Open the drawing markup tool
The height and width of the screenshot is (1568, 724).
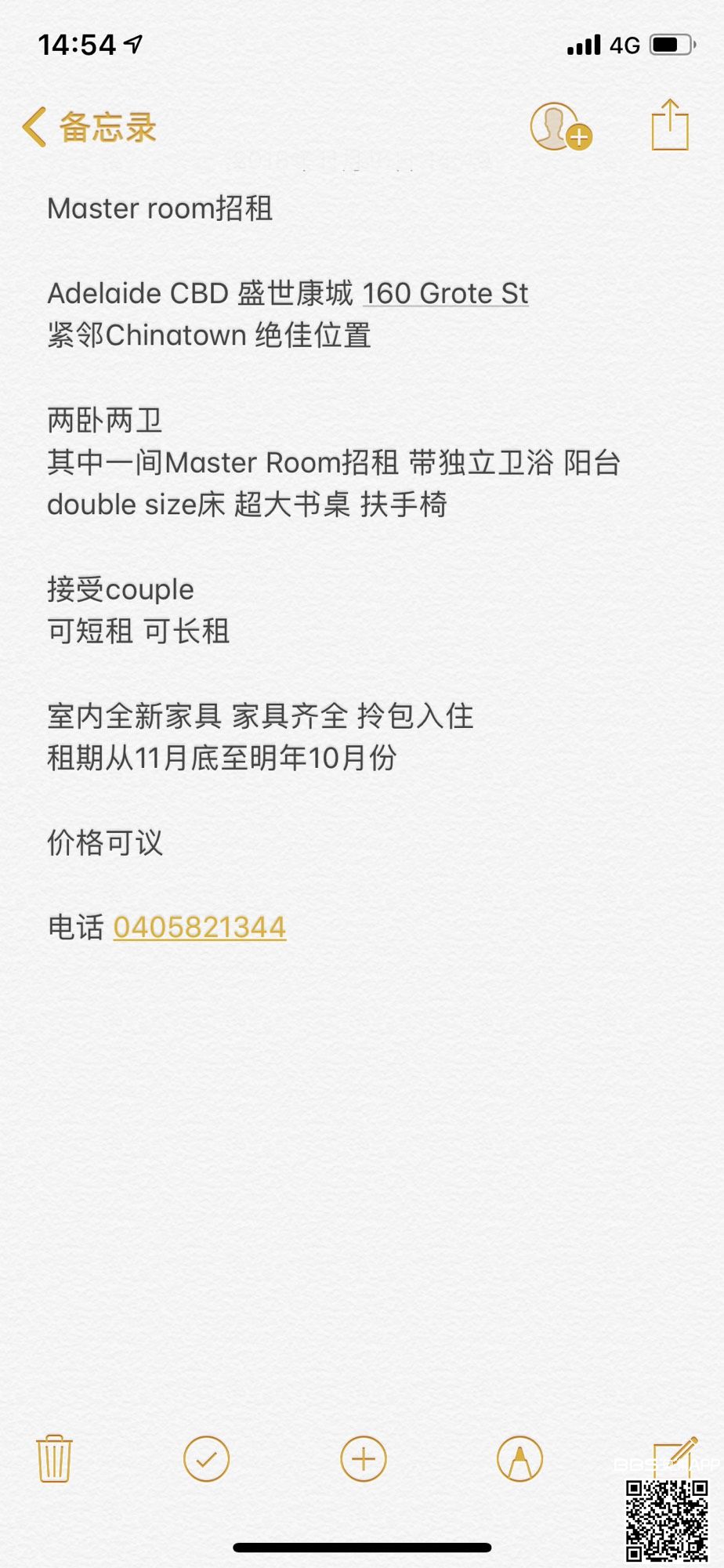point(519,1458)
